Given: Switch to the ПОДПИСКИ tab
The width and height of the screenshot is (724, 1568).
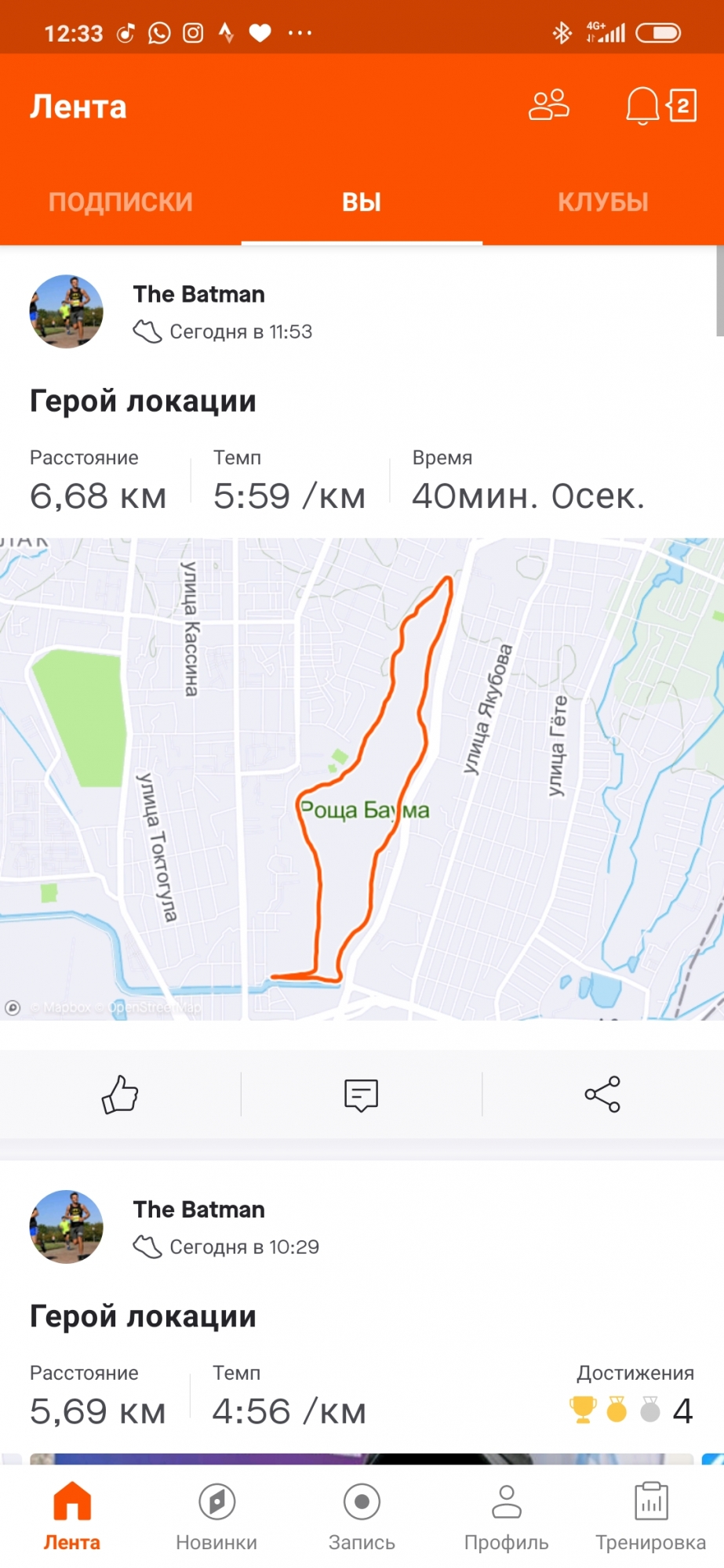Looking at the screenshot, I should click(x=121, y=201).
